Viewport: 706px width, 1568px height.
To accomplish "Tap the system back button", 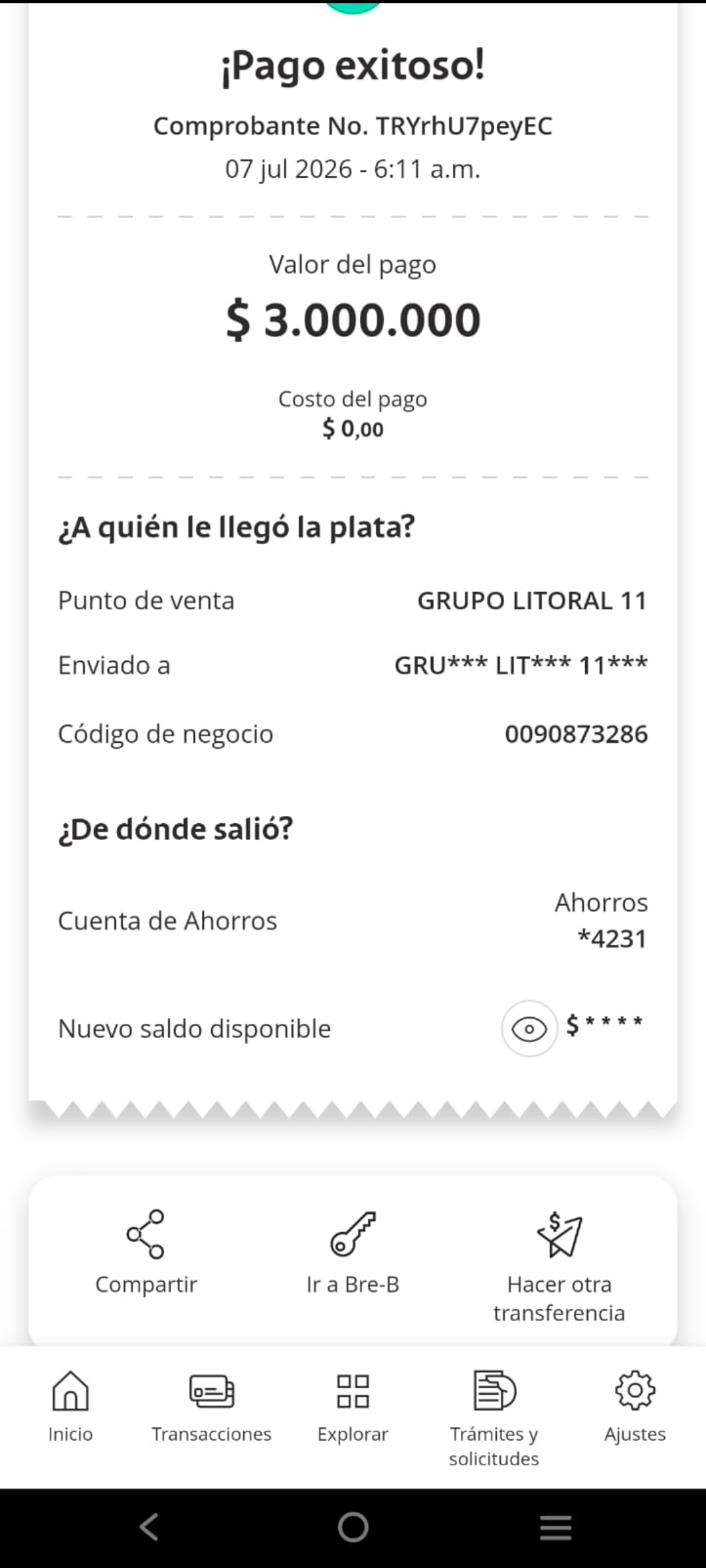I will tap(149, 1527).
